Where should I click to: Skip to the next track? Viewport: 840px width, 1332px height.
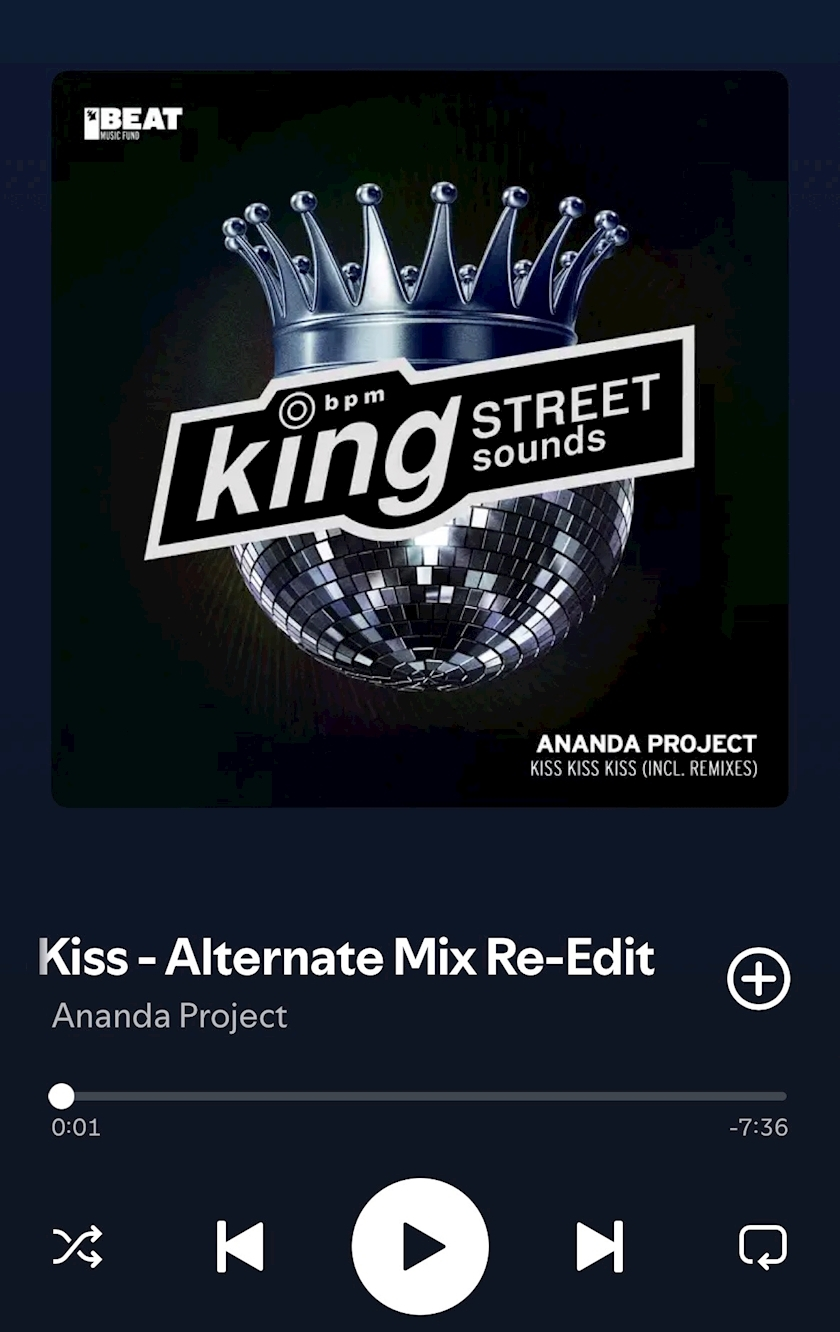pos(599,1247)
